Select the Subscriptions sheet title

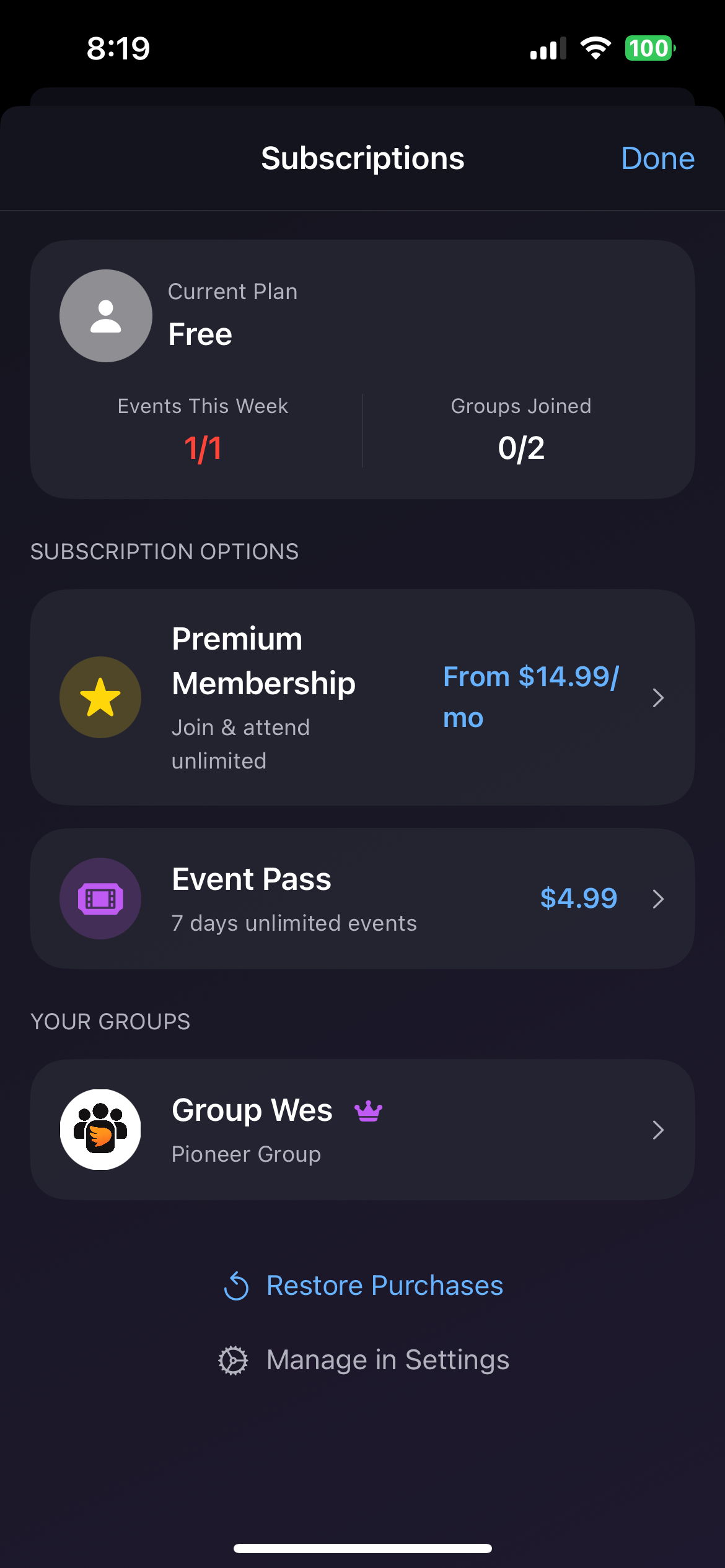362,159
